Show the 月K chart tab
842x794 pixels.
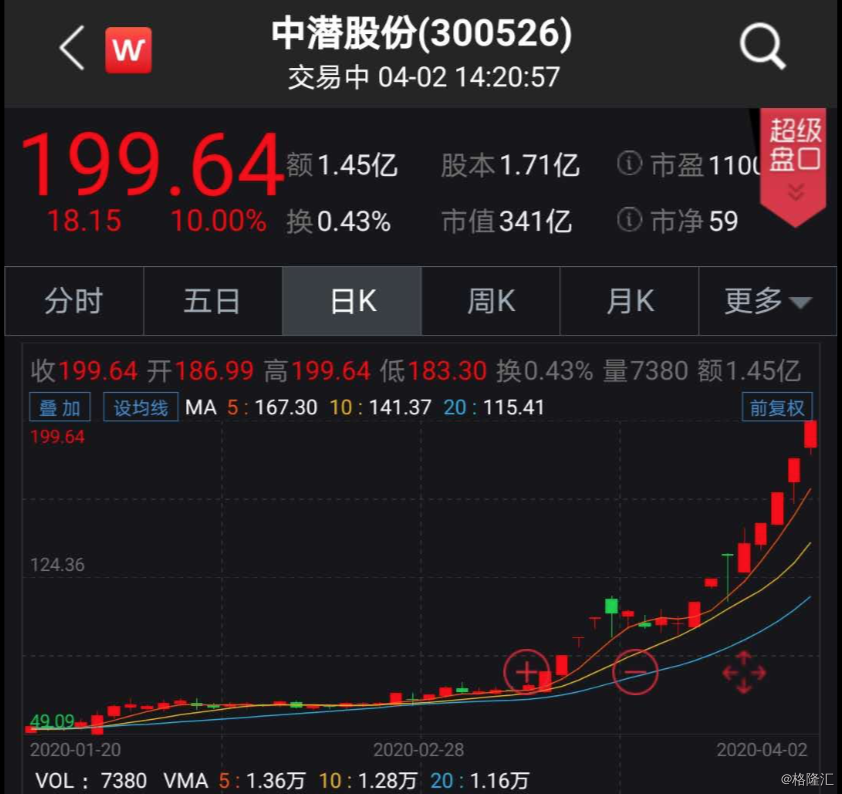pos(629,301)
